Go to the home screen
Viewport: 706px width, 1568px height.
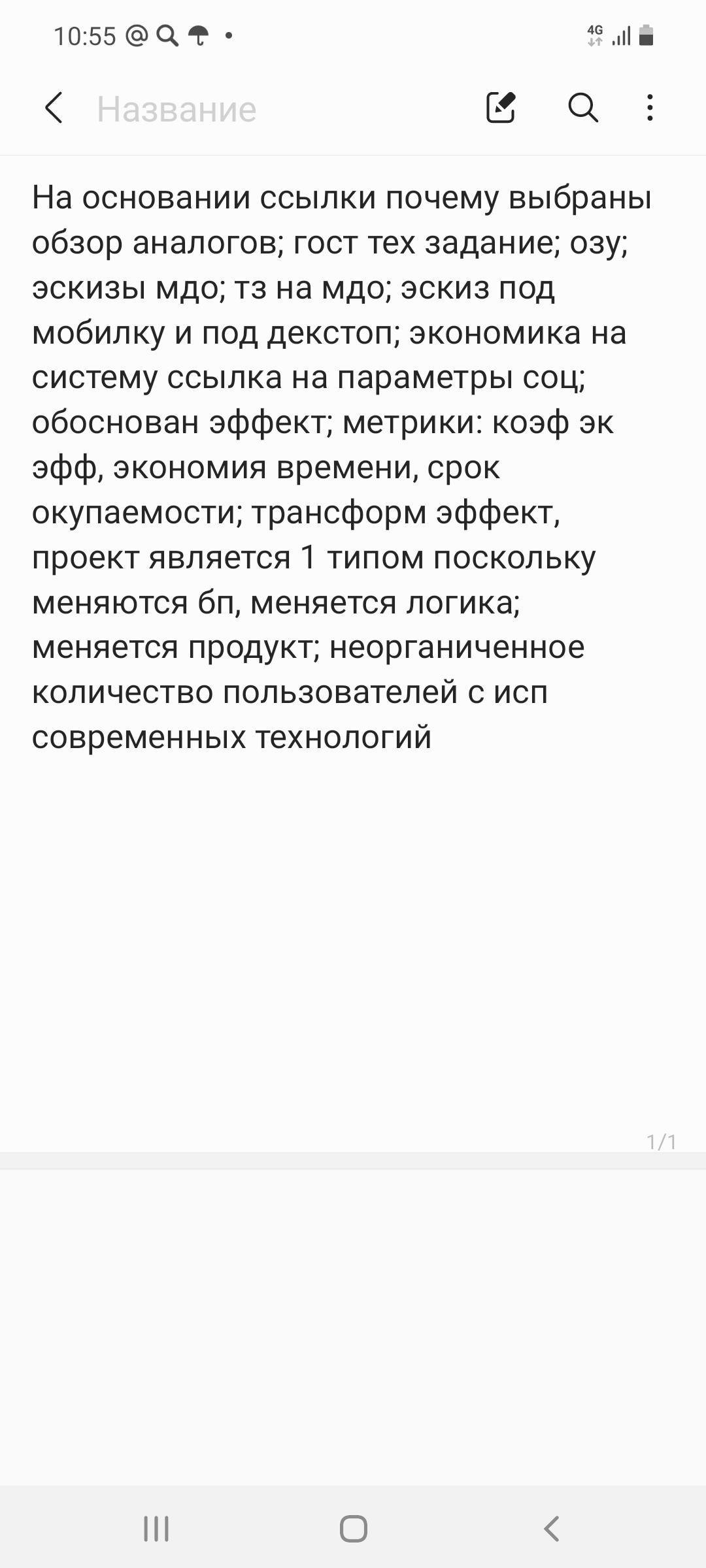tap(353, 1529)
